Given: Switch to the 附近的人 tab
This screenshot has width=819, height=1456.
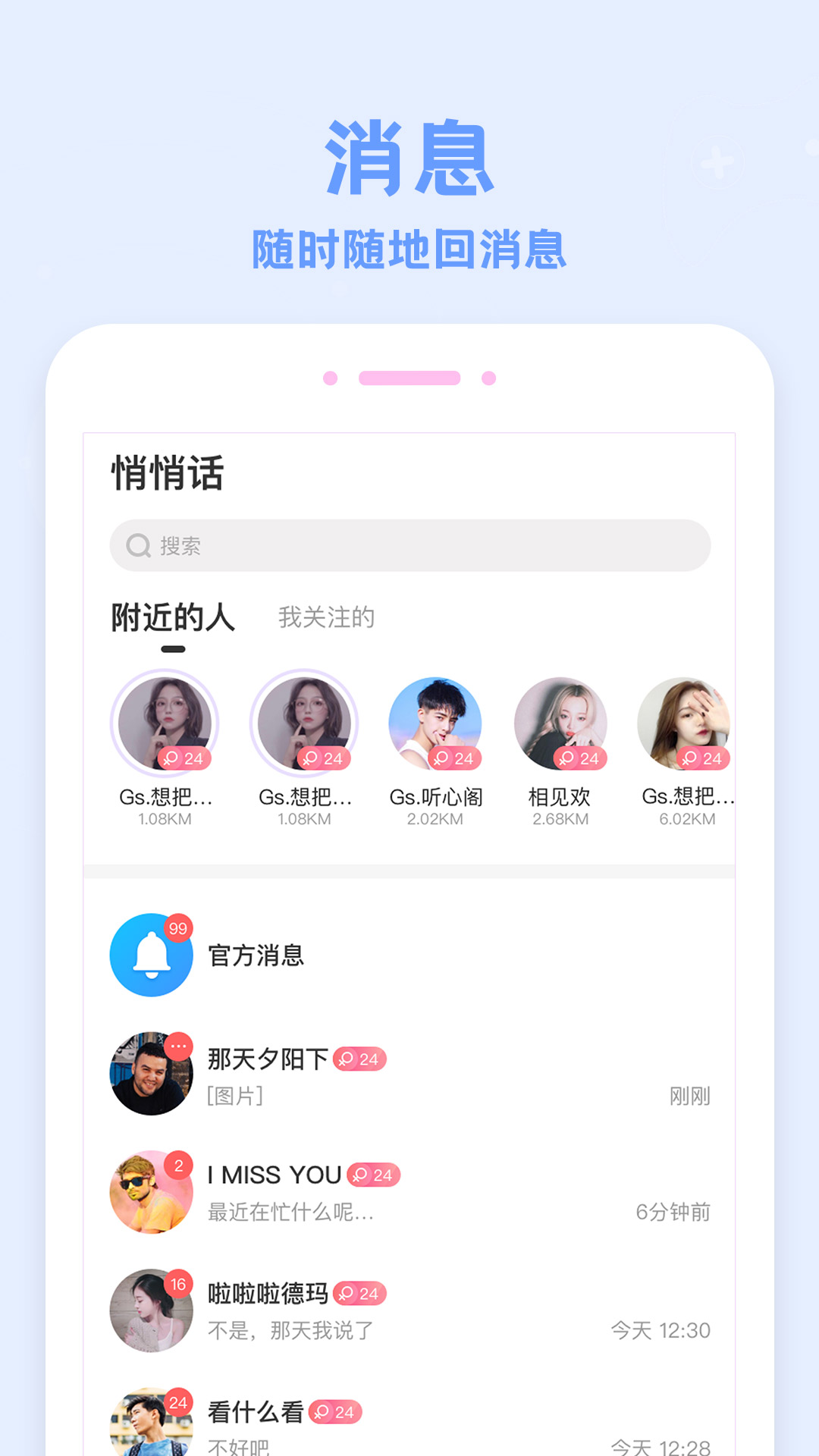Looking at the screenshot, I should click(173, 617).
